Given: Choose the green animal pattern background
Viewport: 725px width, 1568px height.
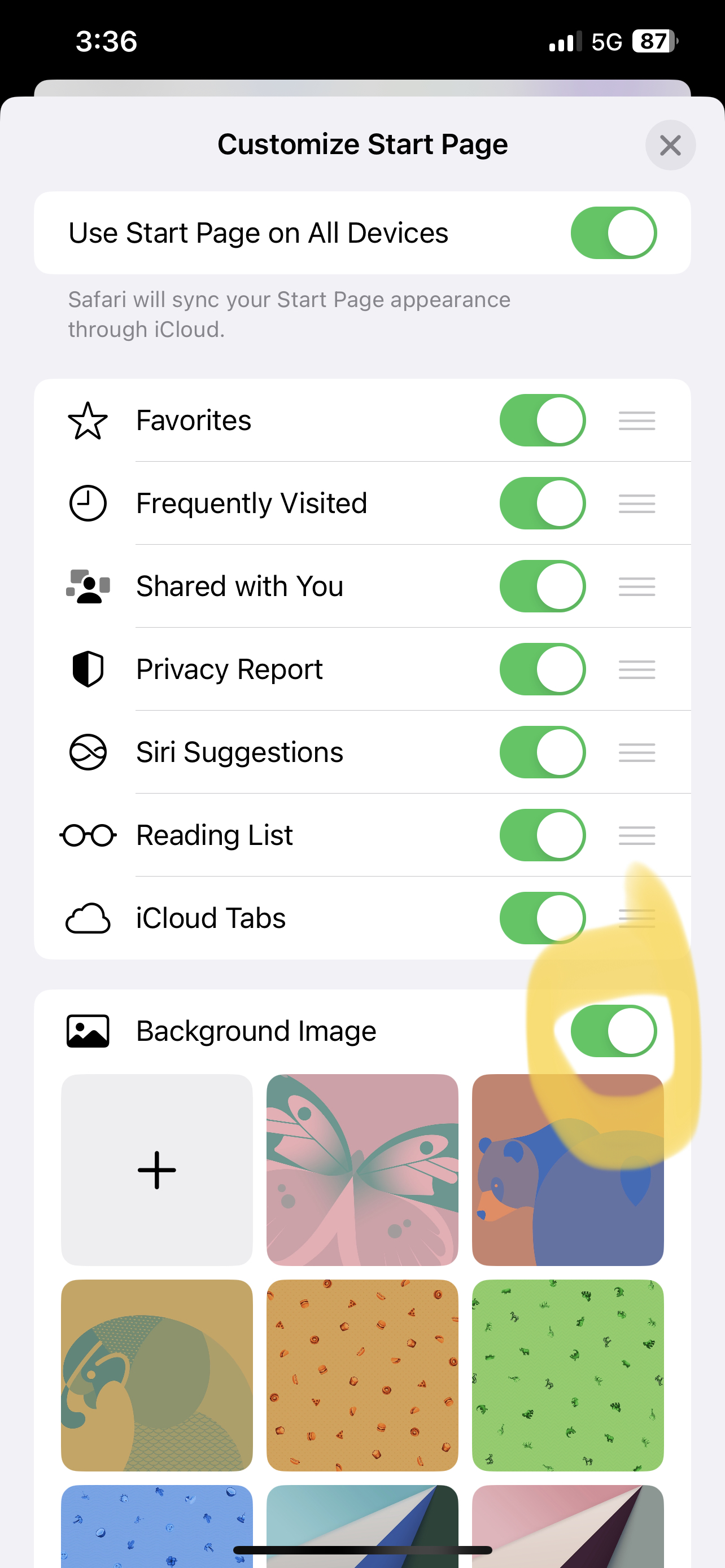Looking at the screenshot, I should point(567,1375).
